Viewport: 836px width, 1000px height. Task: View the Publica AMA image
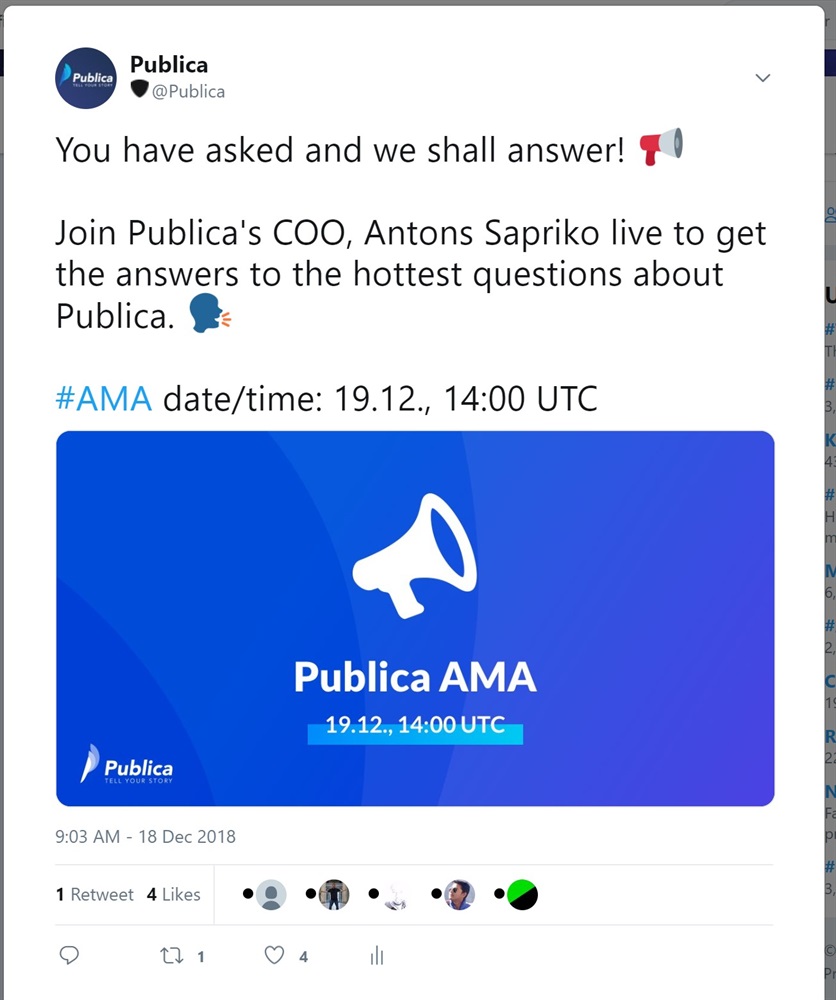415,618
